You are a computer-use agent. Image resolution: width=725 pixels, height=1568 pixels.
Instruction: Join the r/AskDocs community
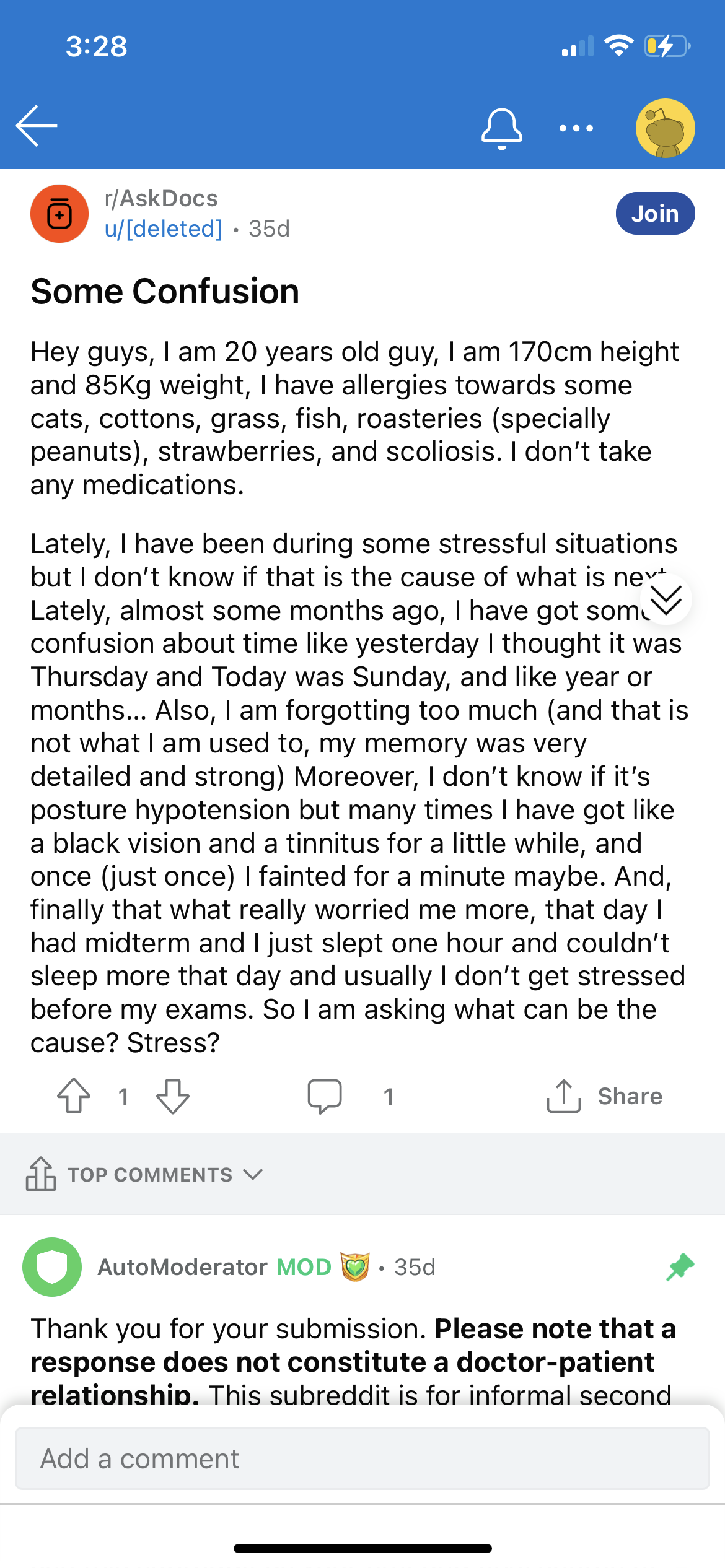pyautogui.click(x=655, y=214)
